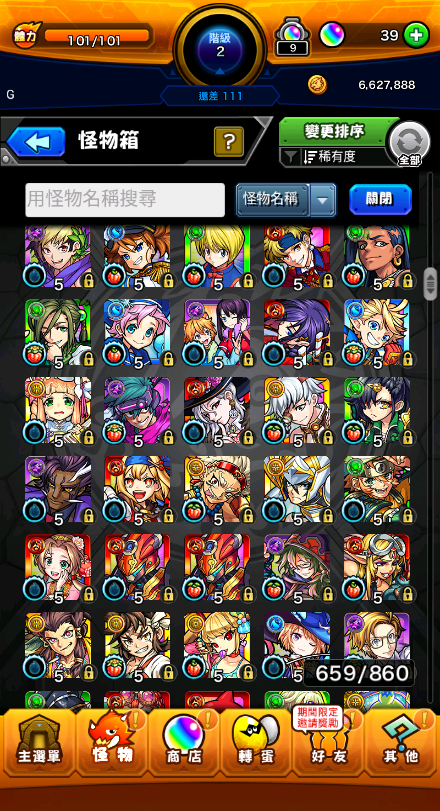This screenshot has width=440, height=811.
Task: Select the white-haired witch in black hat
Action: (217, 412)
